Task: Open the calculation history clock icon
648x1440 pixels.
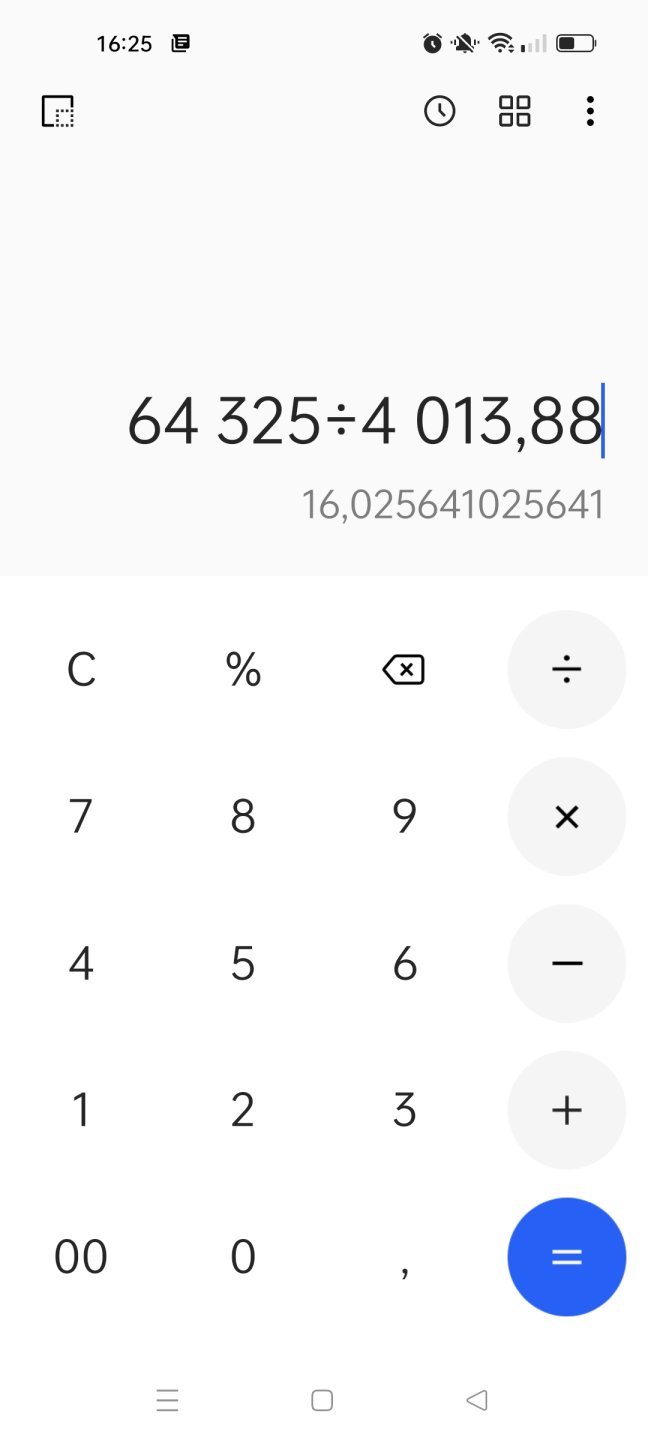Action: coord(440,111)
